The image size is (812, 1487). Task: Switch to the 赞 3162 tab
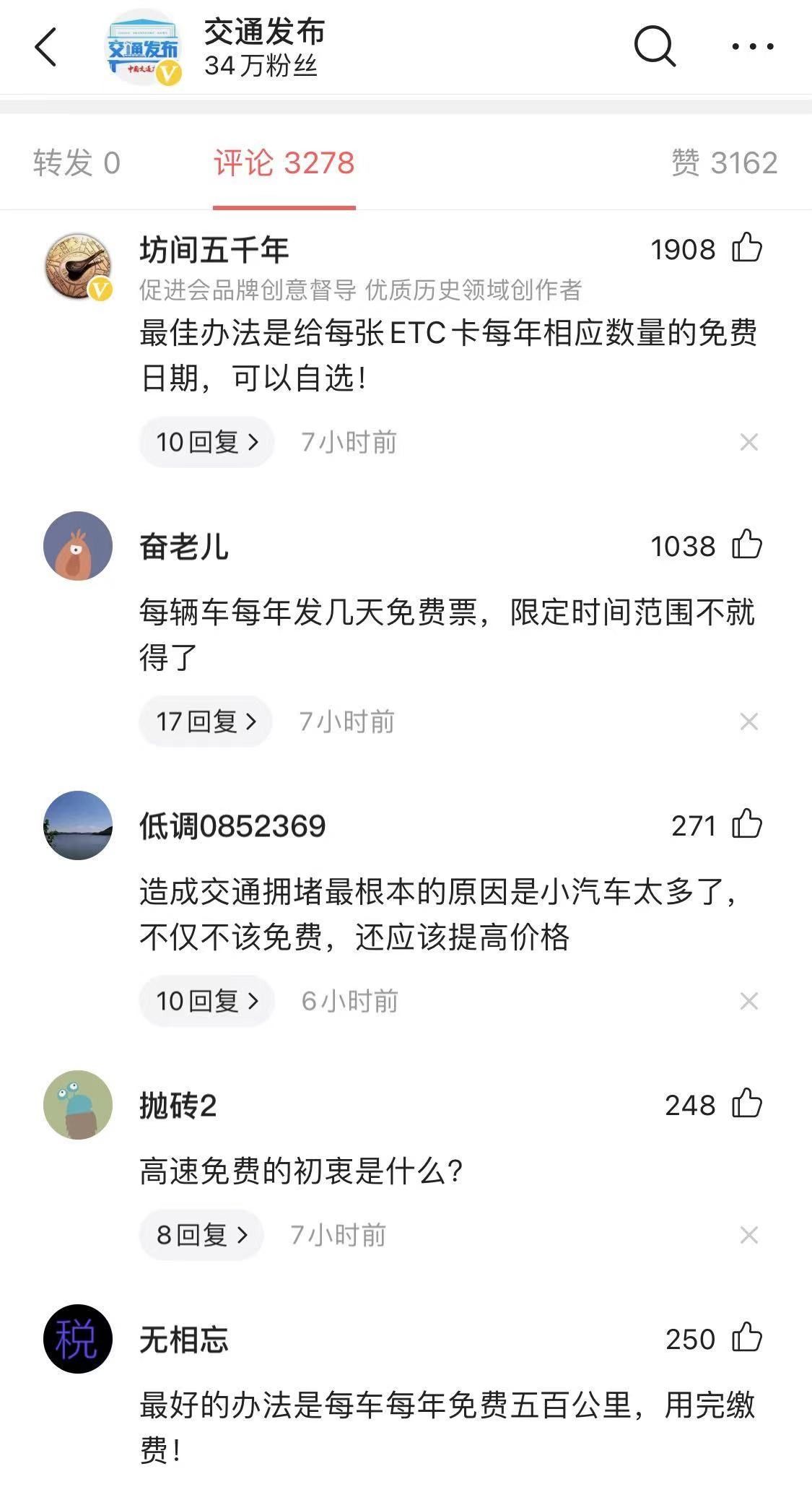(724, 163)
